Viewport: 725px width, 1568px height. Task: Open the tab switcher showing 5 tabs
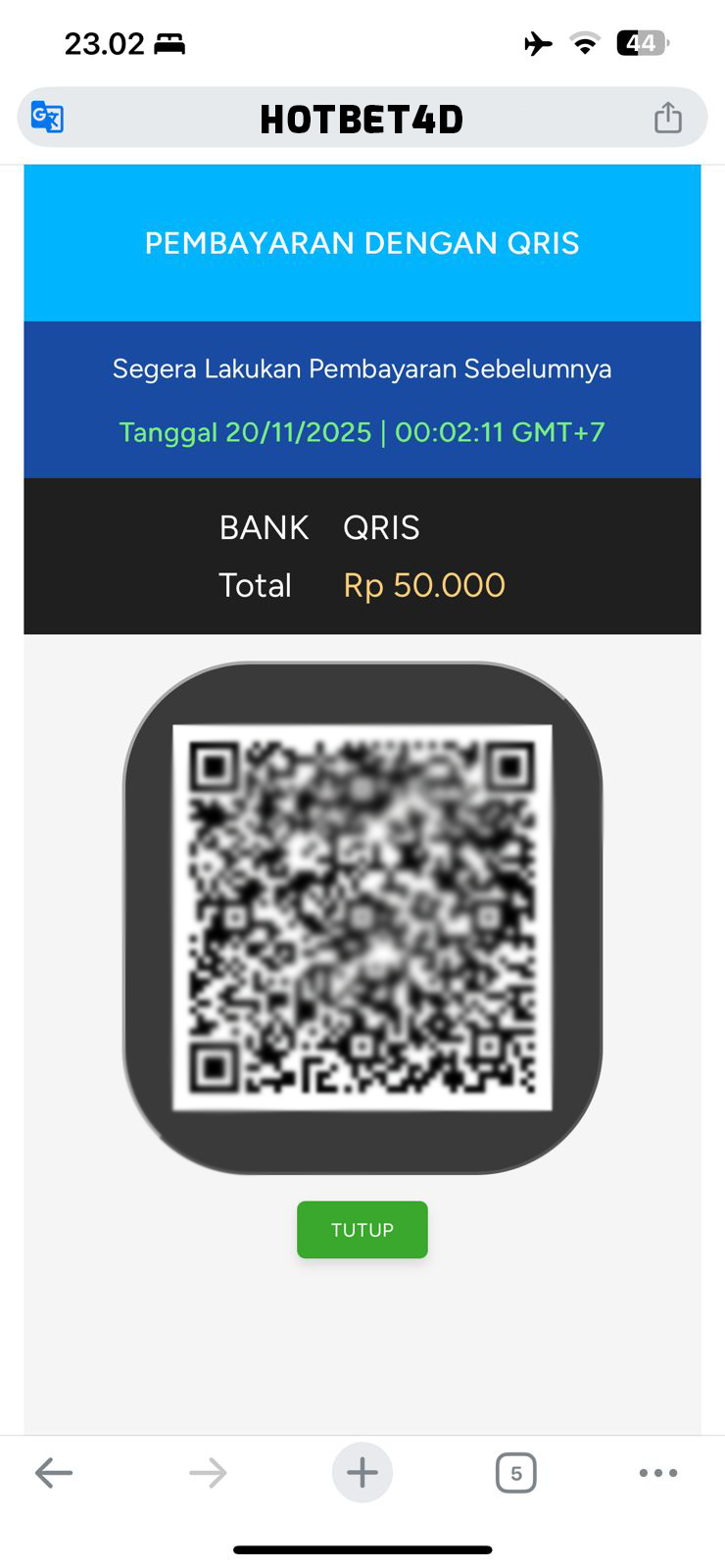515,1472
